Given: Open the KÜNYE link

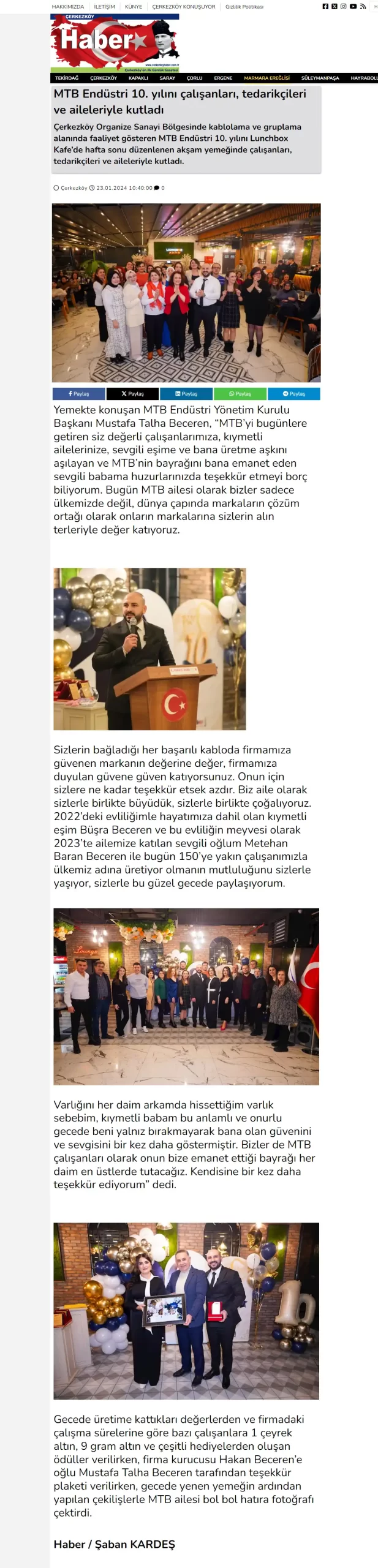Looking at the screenshot, I should [x=134, y=7].
